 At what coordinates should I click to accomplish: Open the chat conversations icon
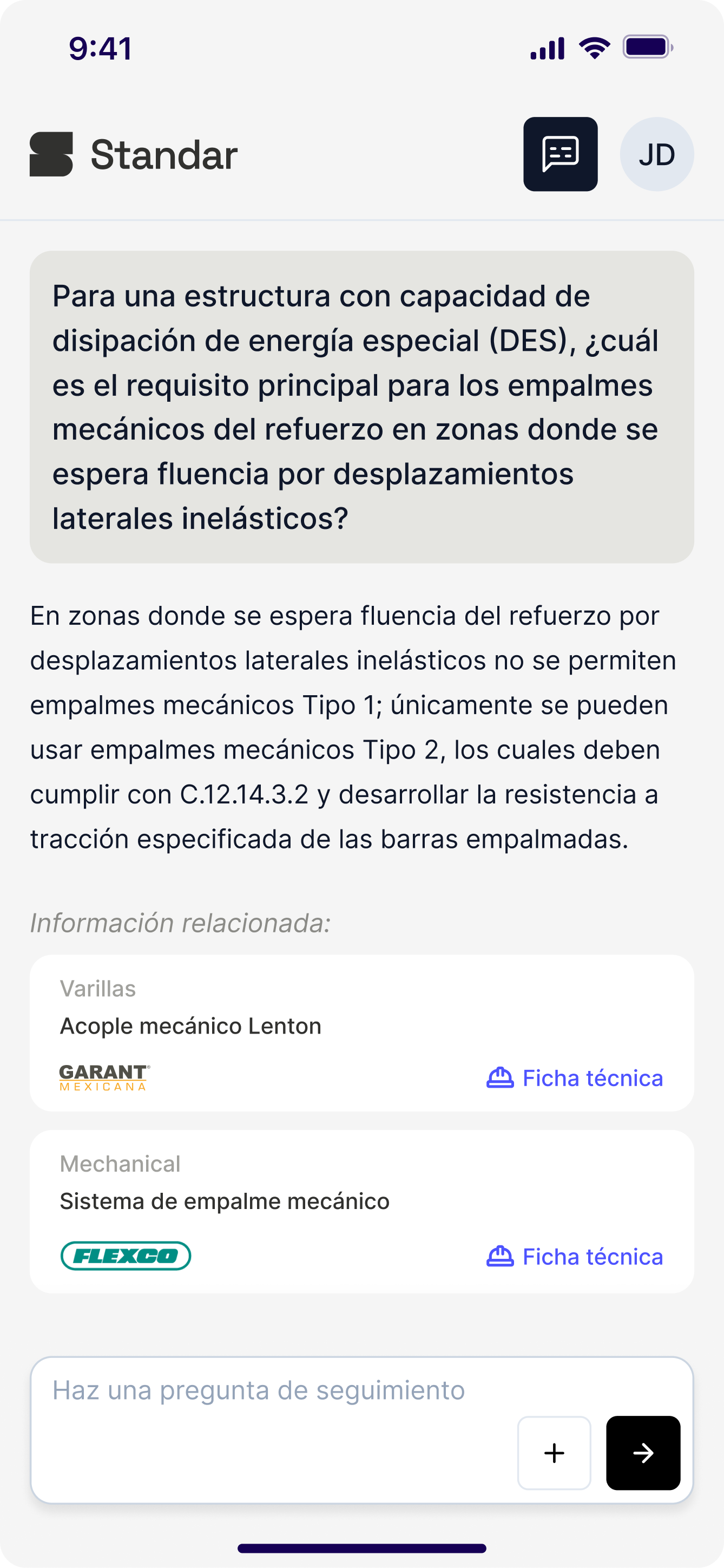(560, 154)
